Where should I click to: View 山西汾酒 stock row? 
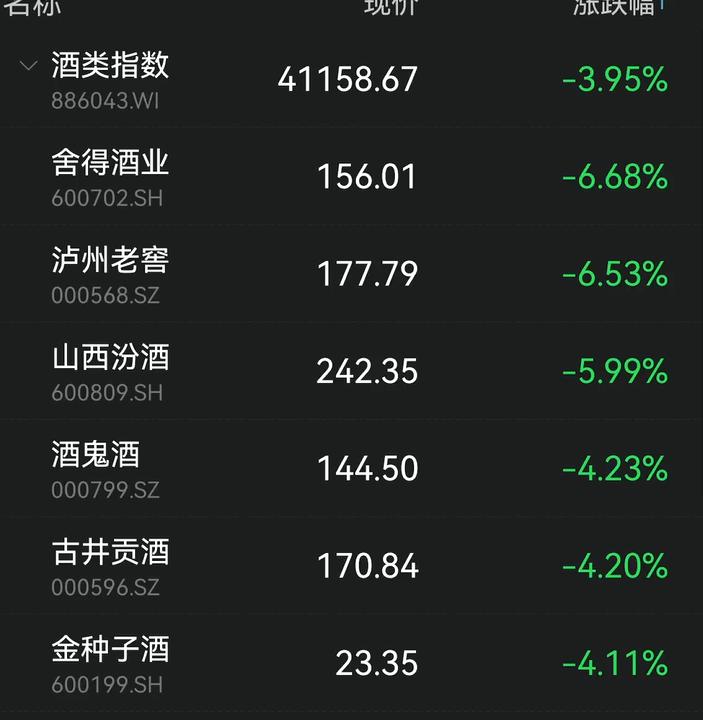click(351, 371)
